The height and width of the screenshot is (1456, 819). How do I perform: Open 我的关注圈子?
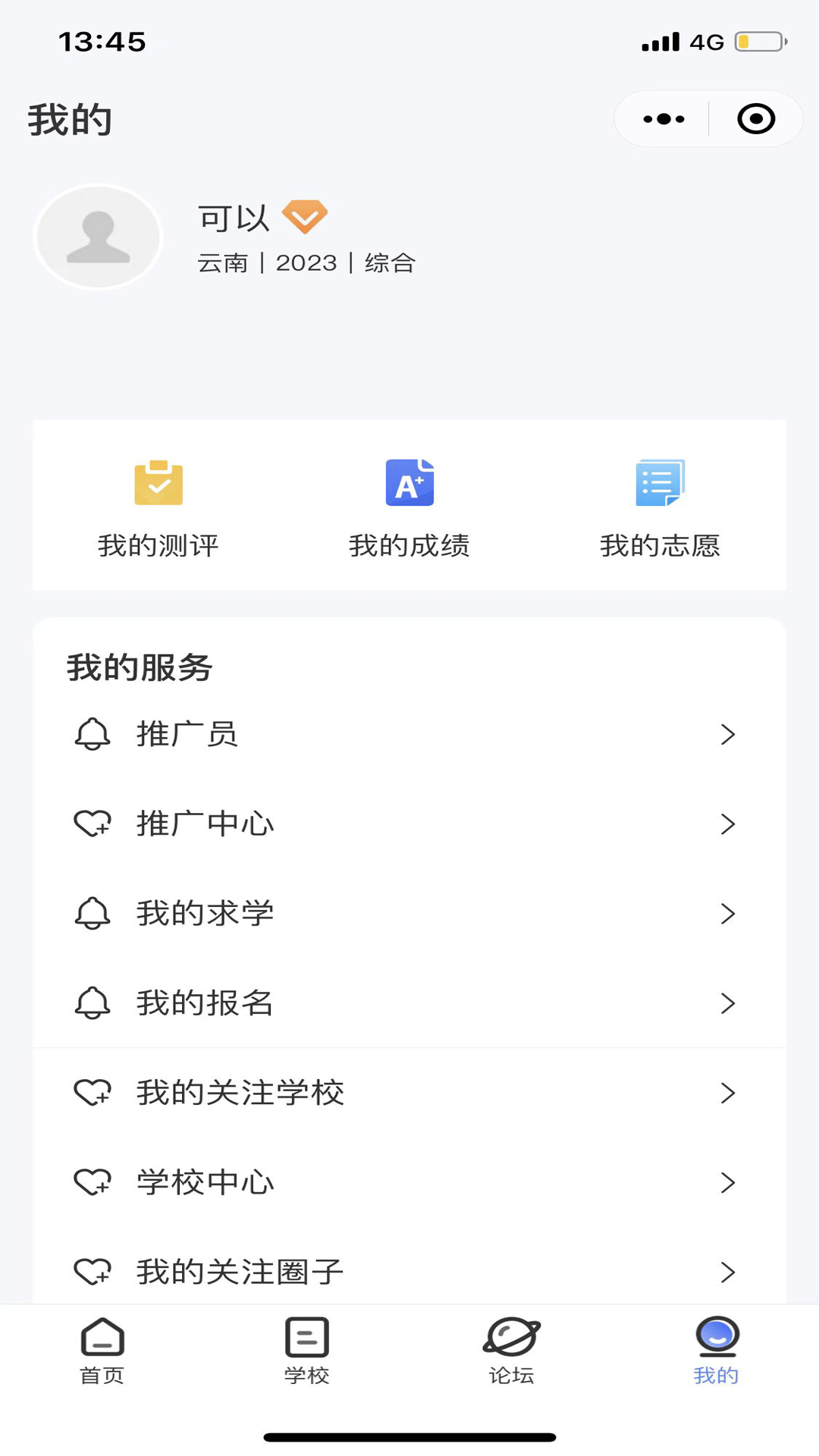click(409, 1271)
